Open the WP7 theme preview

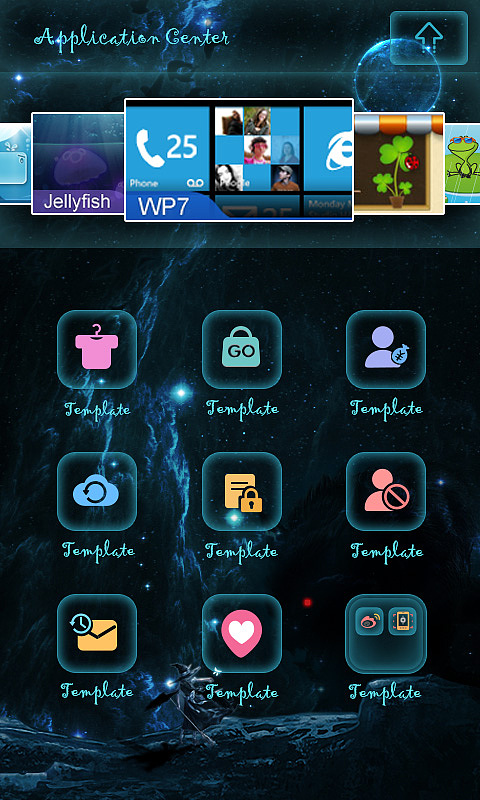point(239,160)
